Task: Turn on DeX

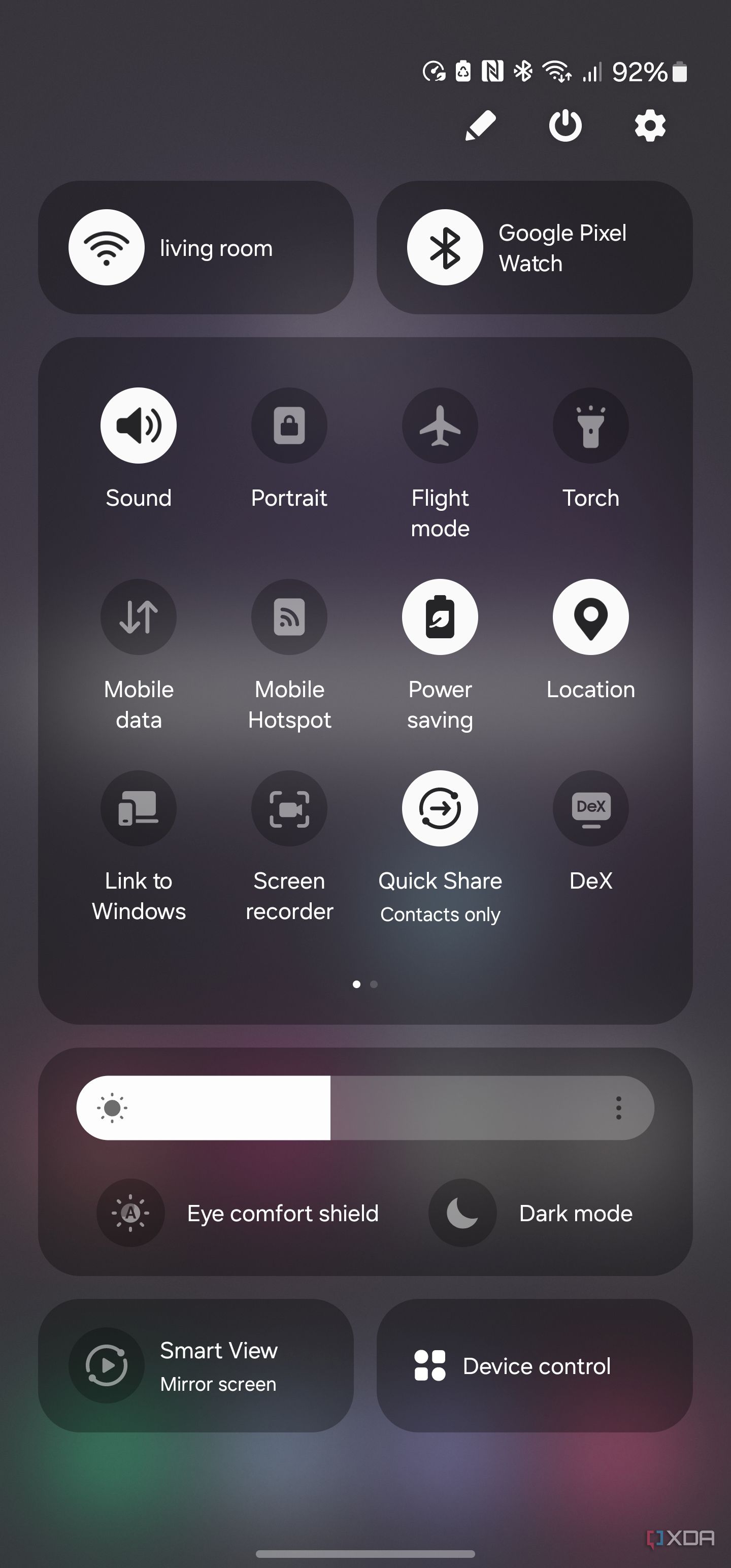Action: click(x=590, y=808)
